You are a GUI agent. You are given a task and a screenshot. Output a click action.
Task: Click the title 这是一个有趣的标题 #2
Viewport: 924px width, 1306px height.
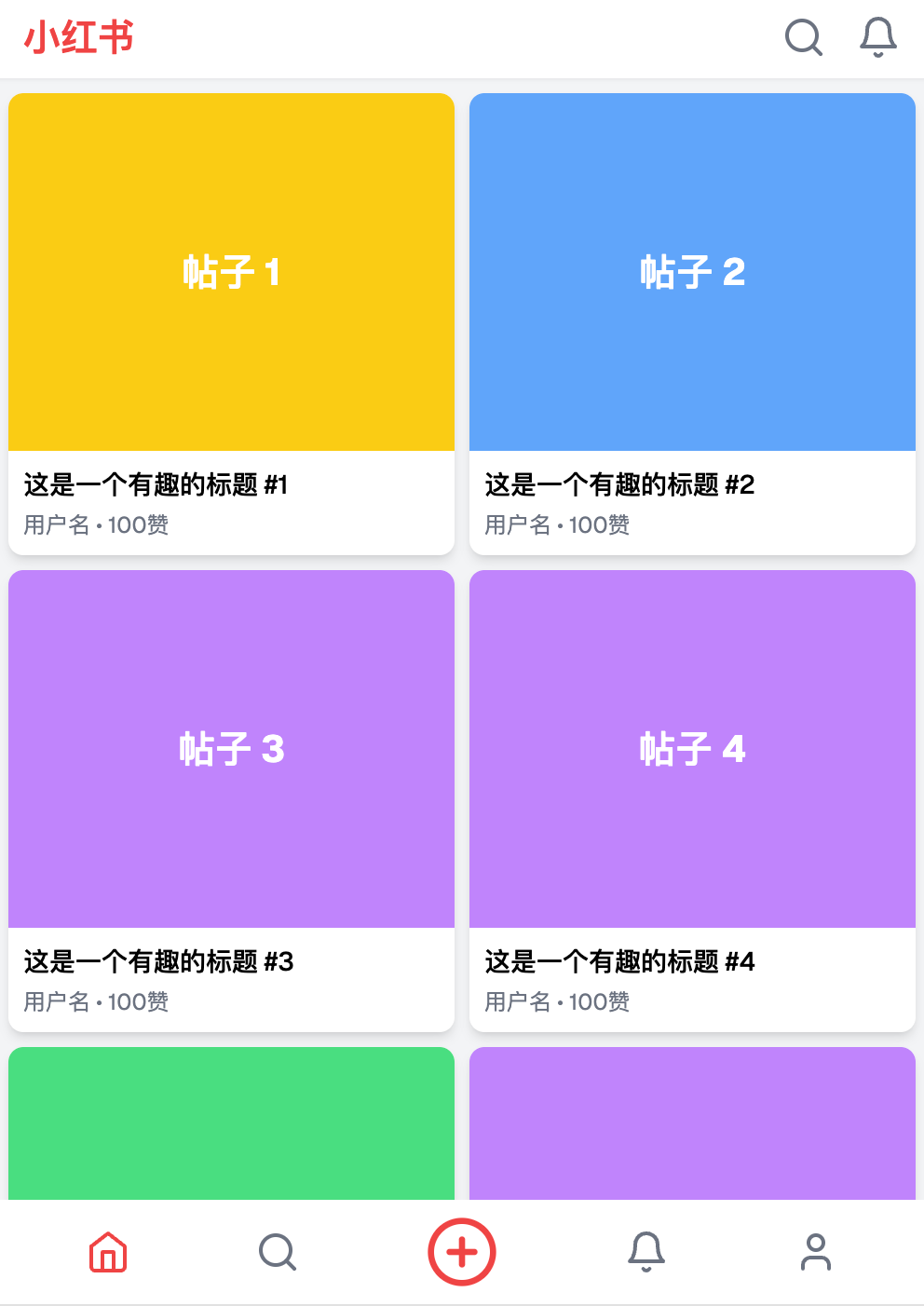pyautogui.click(x=618, y=485)
